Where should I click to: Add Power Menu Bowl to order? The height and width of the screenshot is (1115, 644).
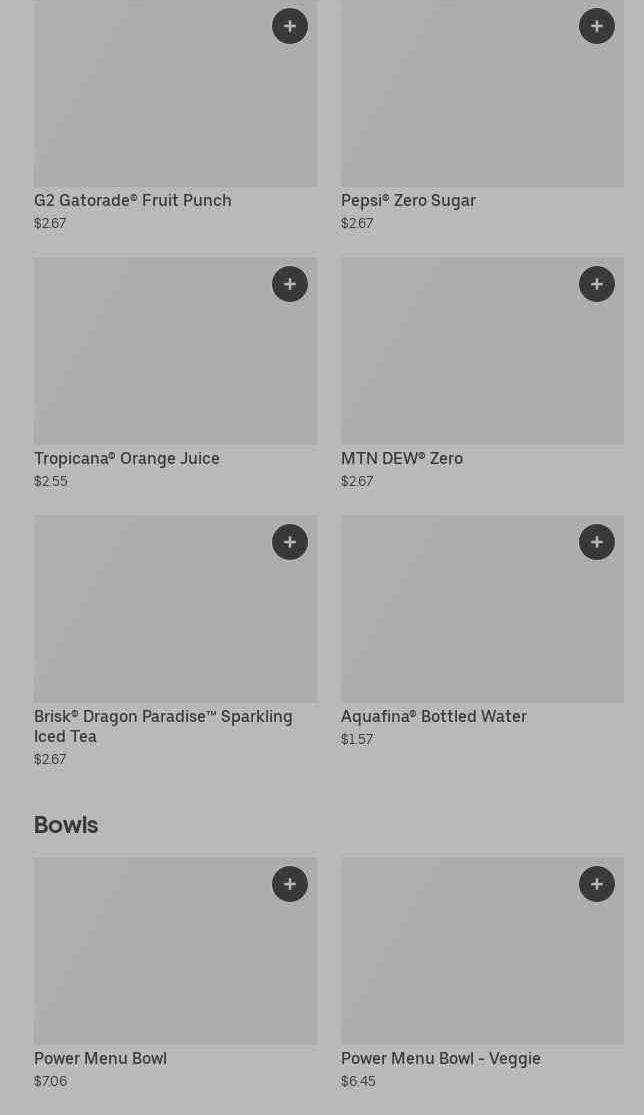tap(290, 884)
